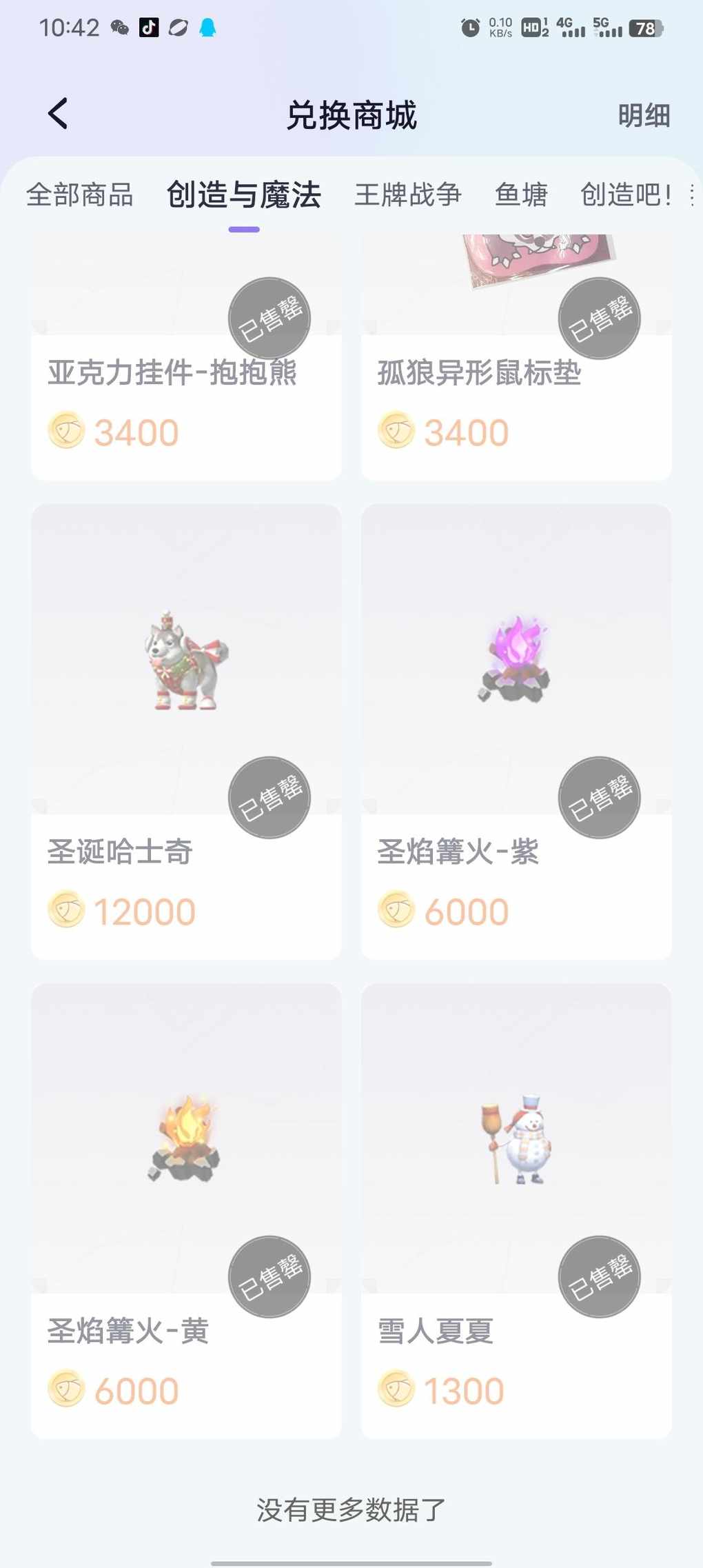The image size is (703, 1568).
Task: Open 孤狼异形鼠标垫 product card
Action: pyautogui.click(x=516, y=386)
